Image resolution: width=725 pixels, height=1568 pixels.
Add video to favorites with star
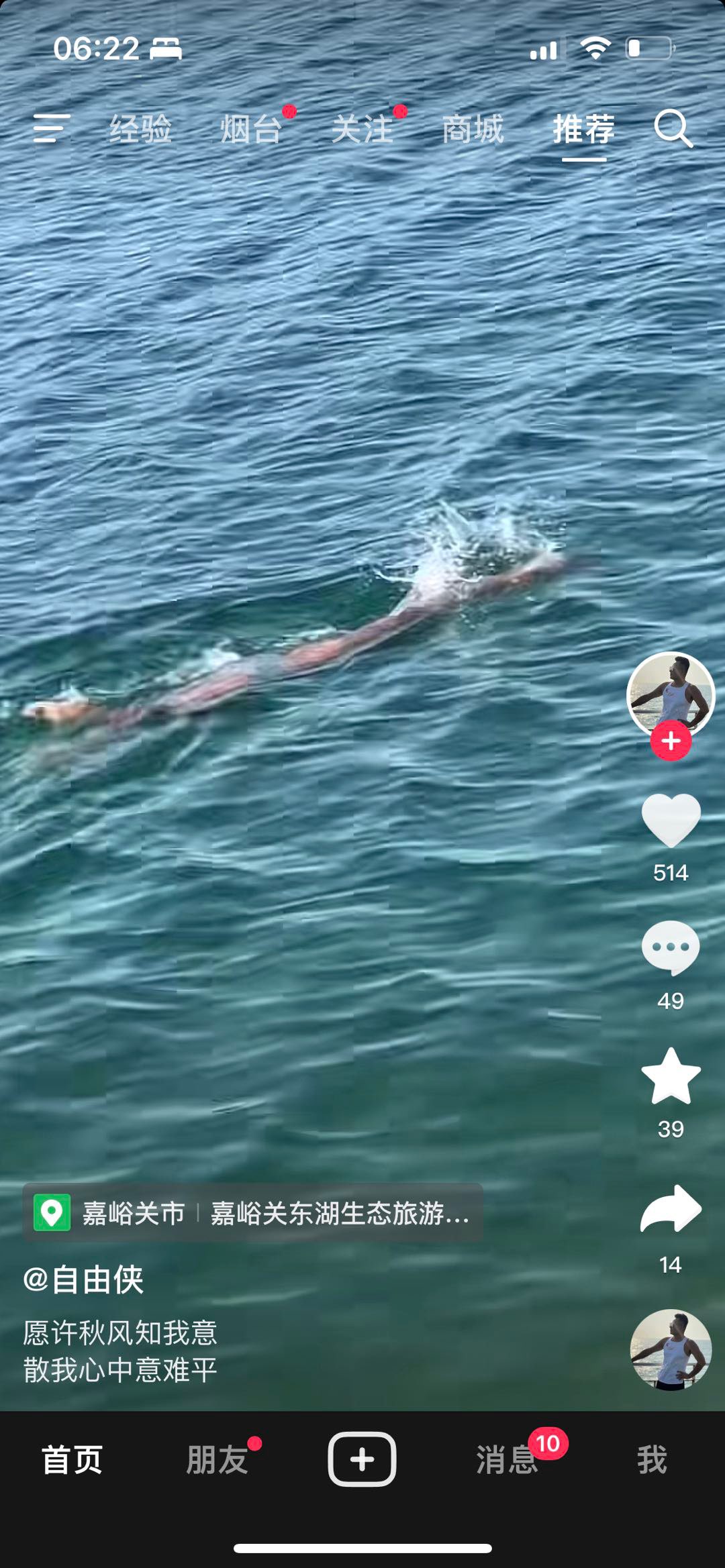[x=671, y=1076]
